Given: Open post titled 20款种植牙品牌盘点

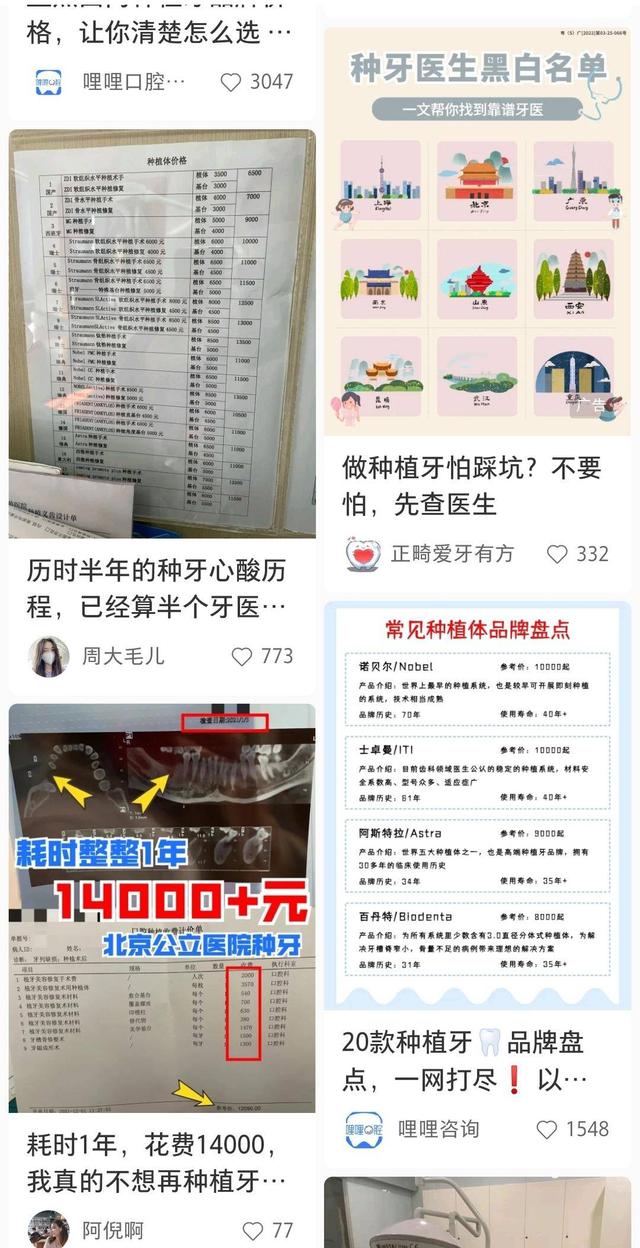Looking at the screenshot, I should [470, 1060].
